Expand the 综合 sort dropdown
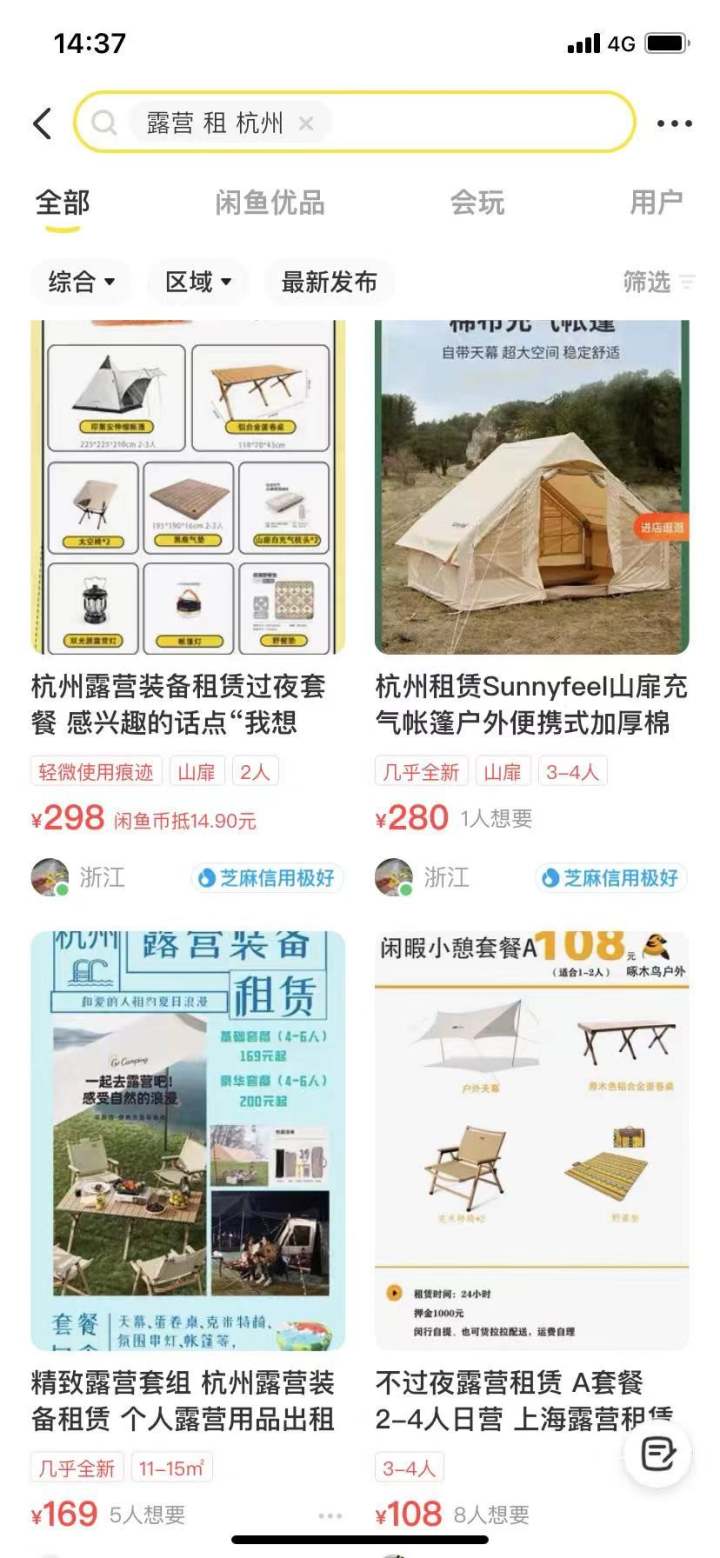The image size is (720, 1558). [x=82, y=283]
